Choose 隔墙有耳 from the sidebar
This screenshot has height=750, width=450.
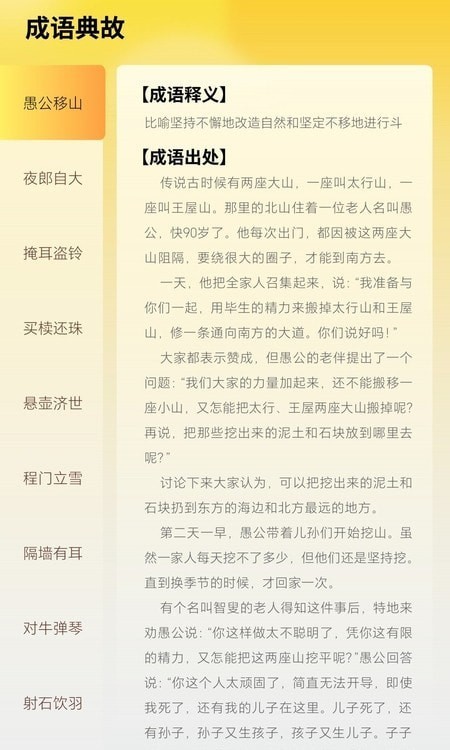pyautogui.click(x=53, y=553)
